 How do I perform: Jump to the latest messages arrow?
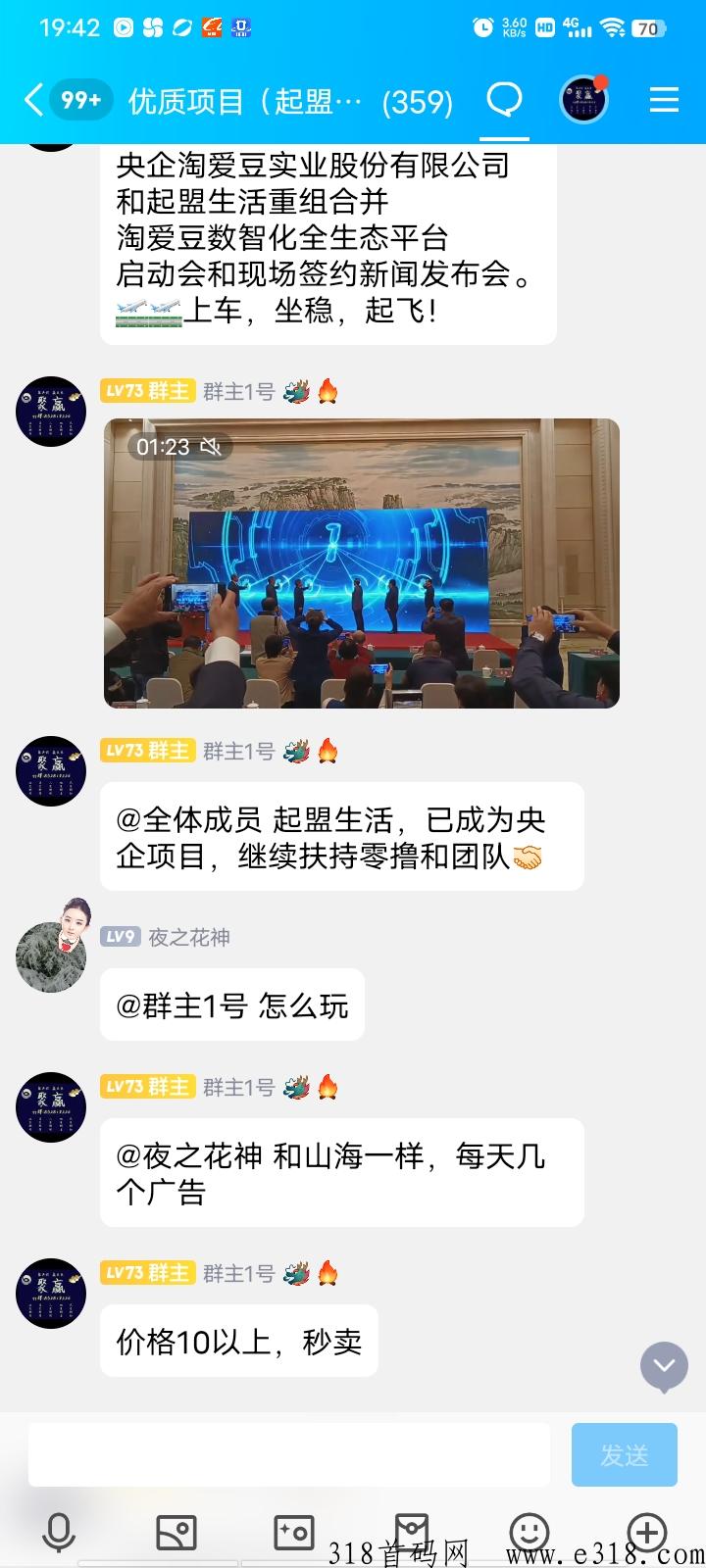(664, 1365)
